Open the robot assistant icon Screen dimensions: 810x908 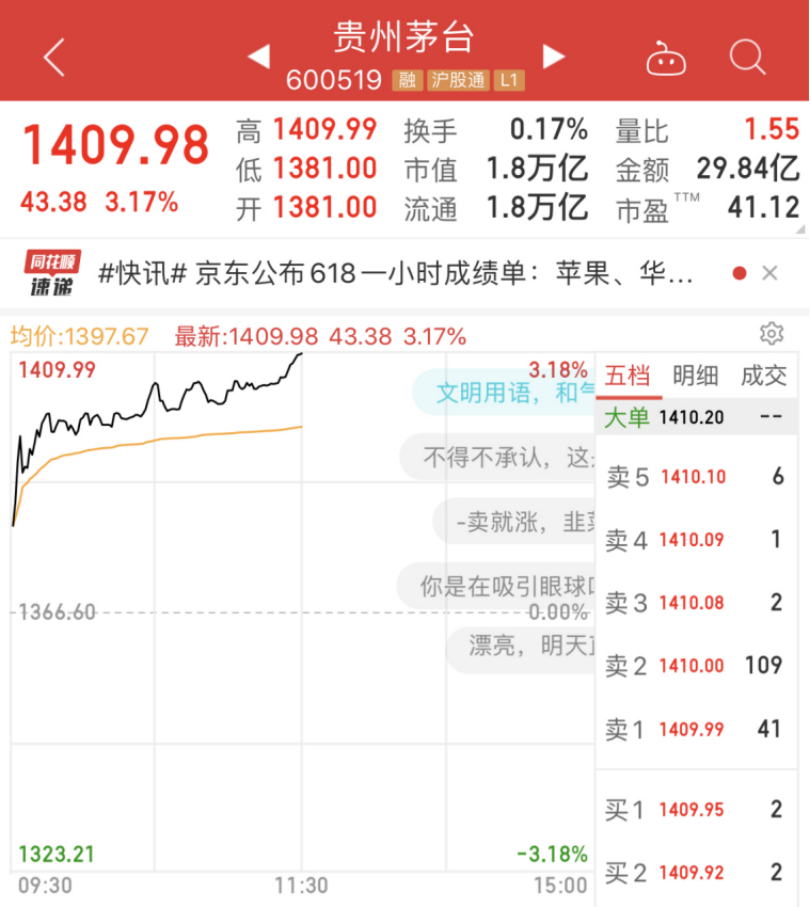666,58
